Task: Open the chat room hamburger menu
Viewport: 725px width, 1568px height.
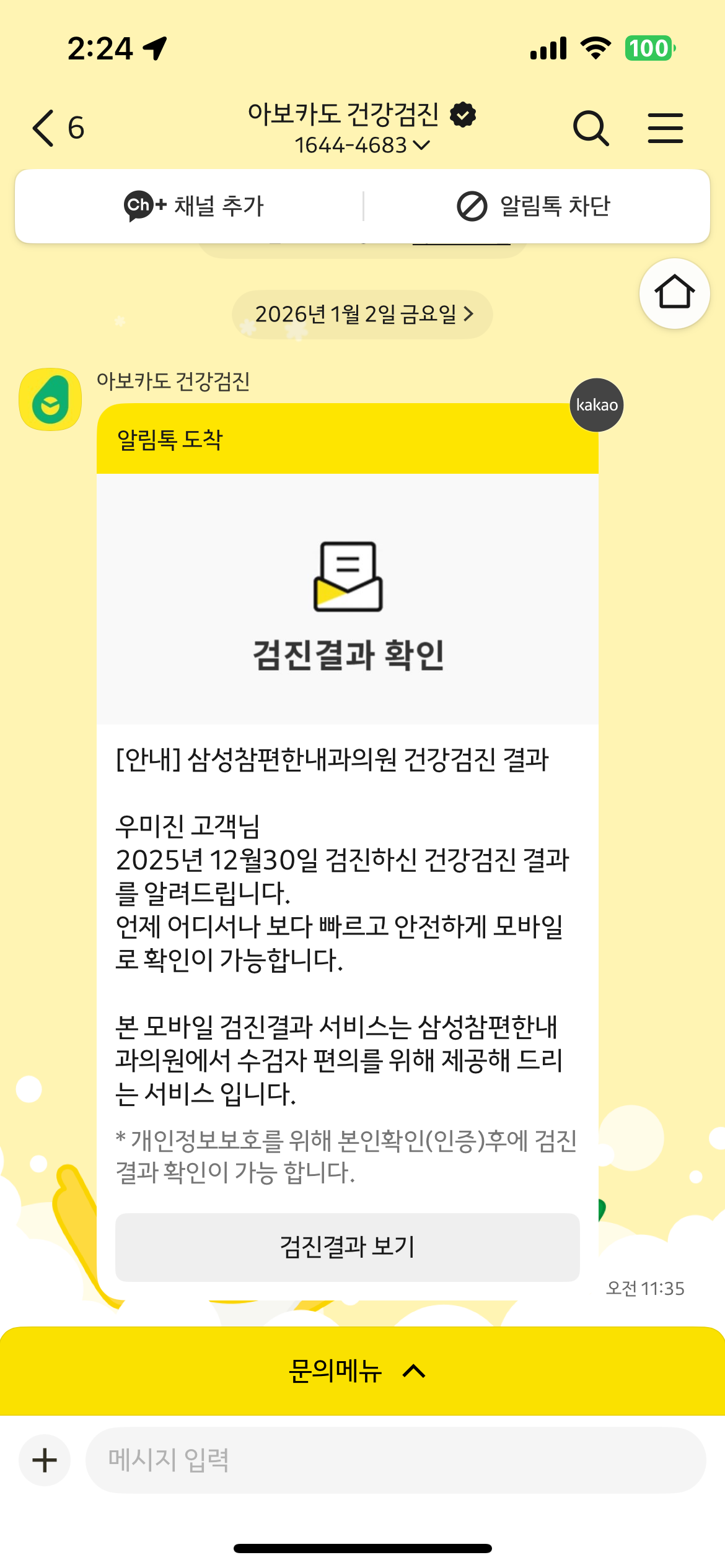Action: [665, 128]
